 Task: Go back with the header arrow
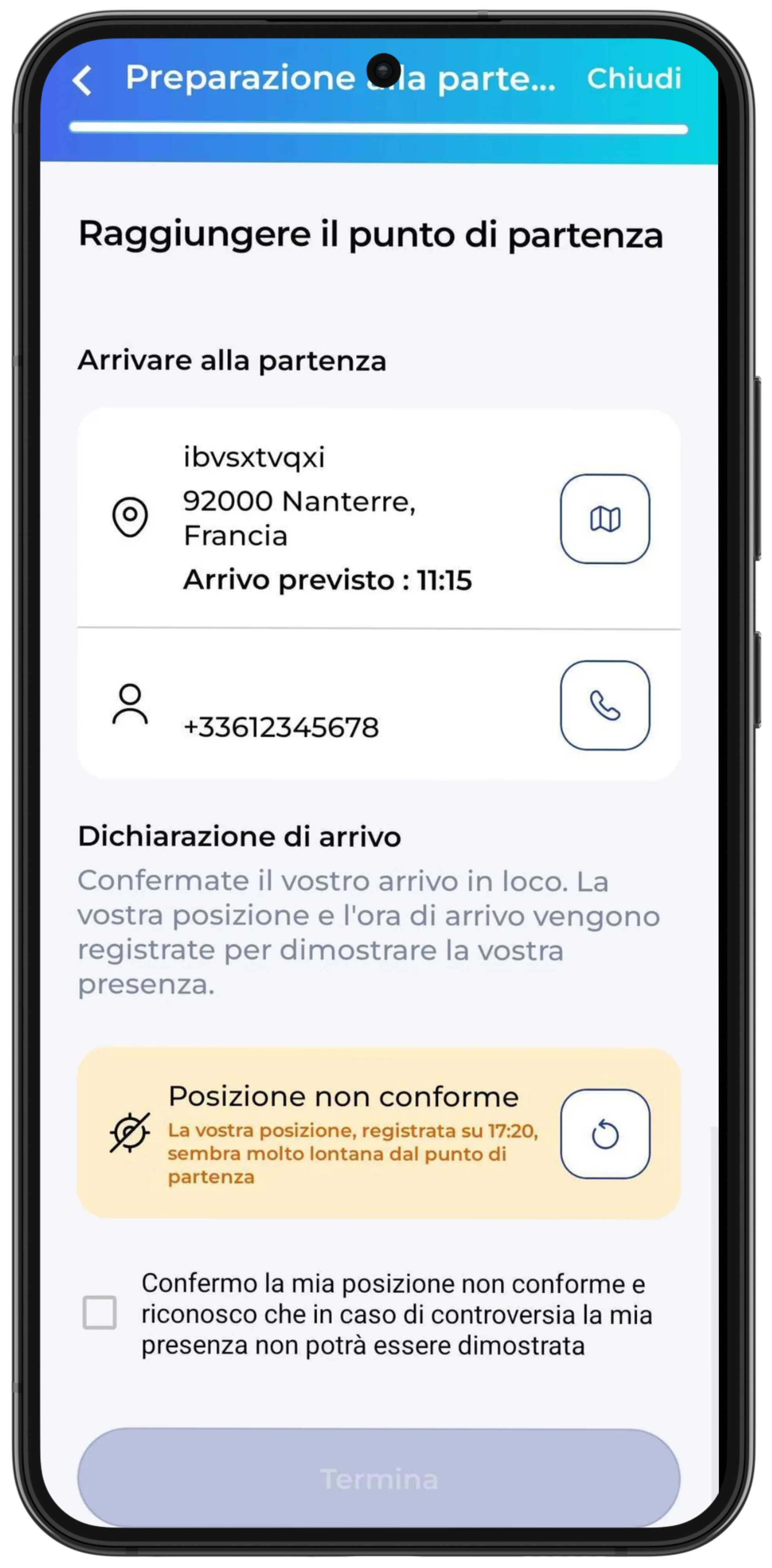(x=82, y=80)
